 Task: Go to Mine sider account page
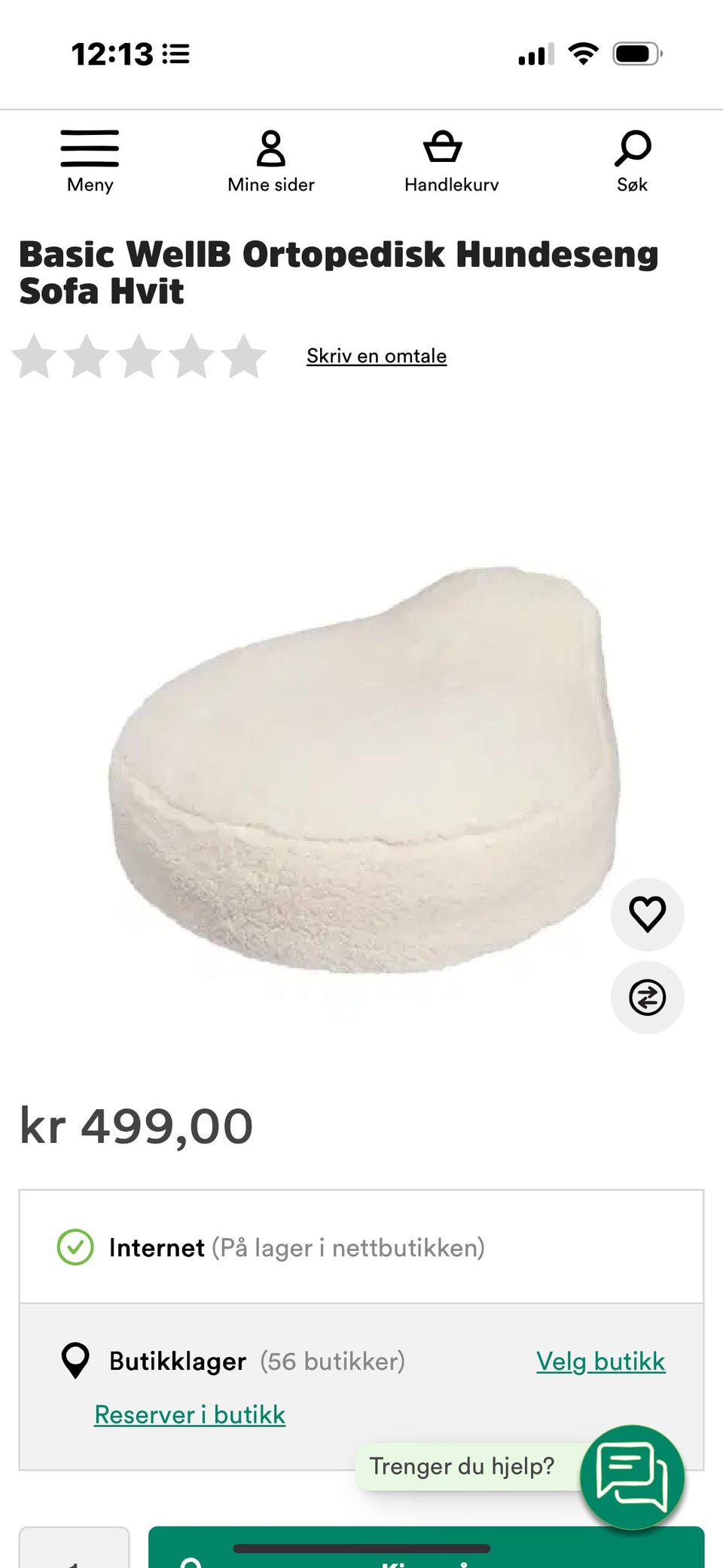[271, 160]
